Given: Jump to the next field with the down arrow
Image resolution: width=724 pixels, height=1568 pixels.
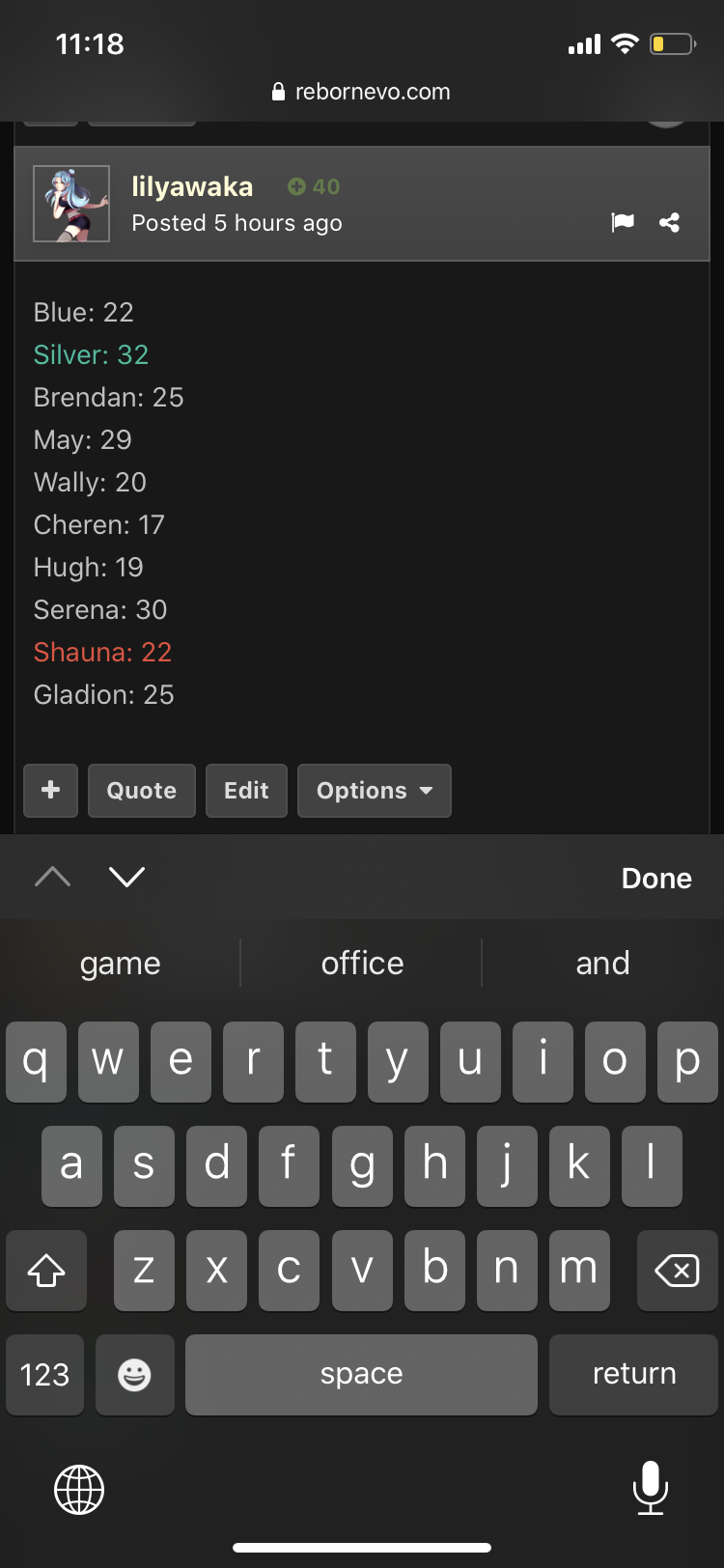Looking at the screenshot, I should coord(126,876).
